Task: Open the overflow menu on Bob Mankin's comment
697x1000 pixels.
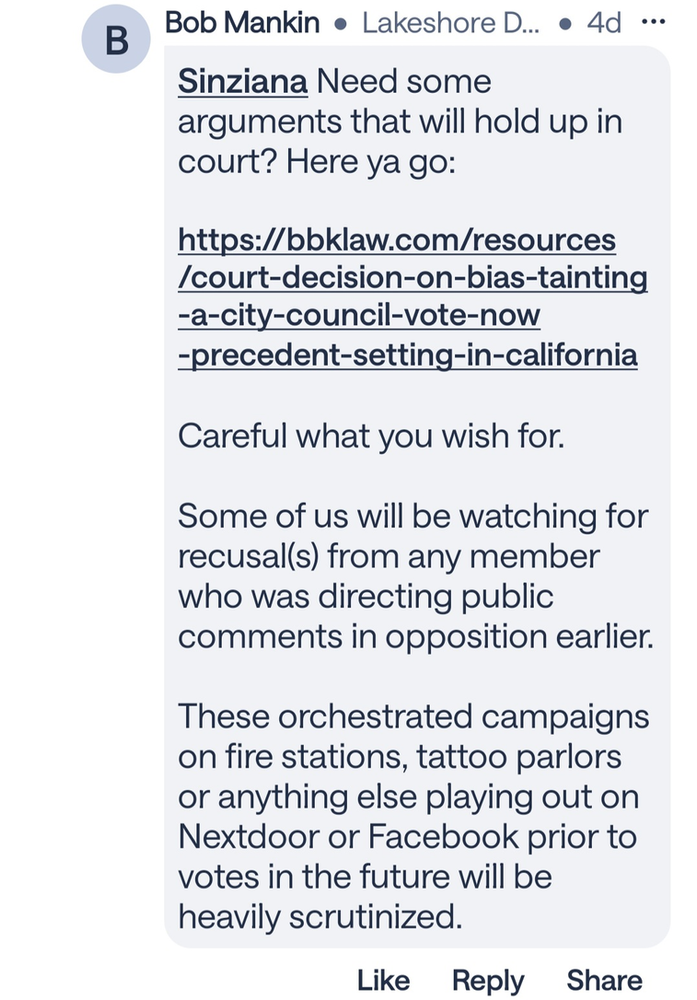Action: (652, 22)
